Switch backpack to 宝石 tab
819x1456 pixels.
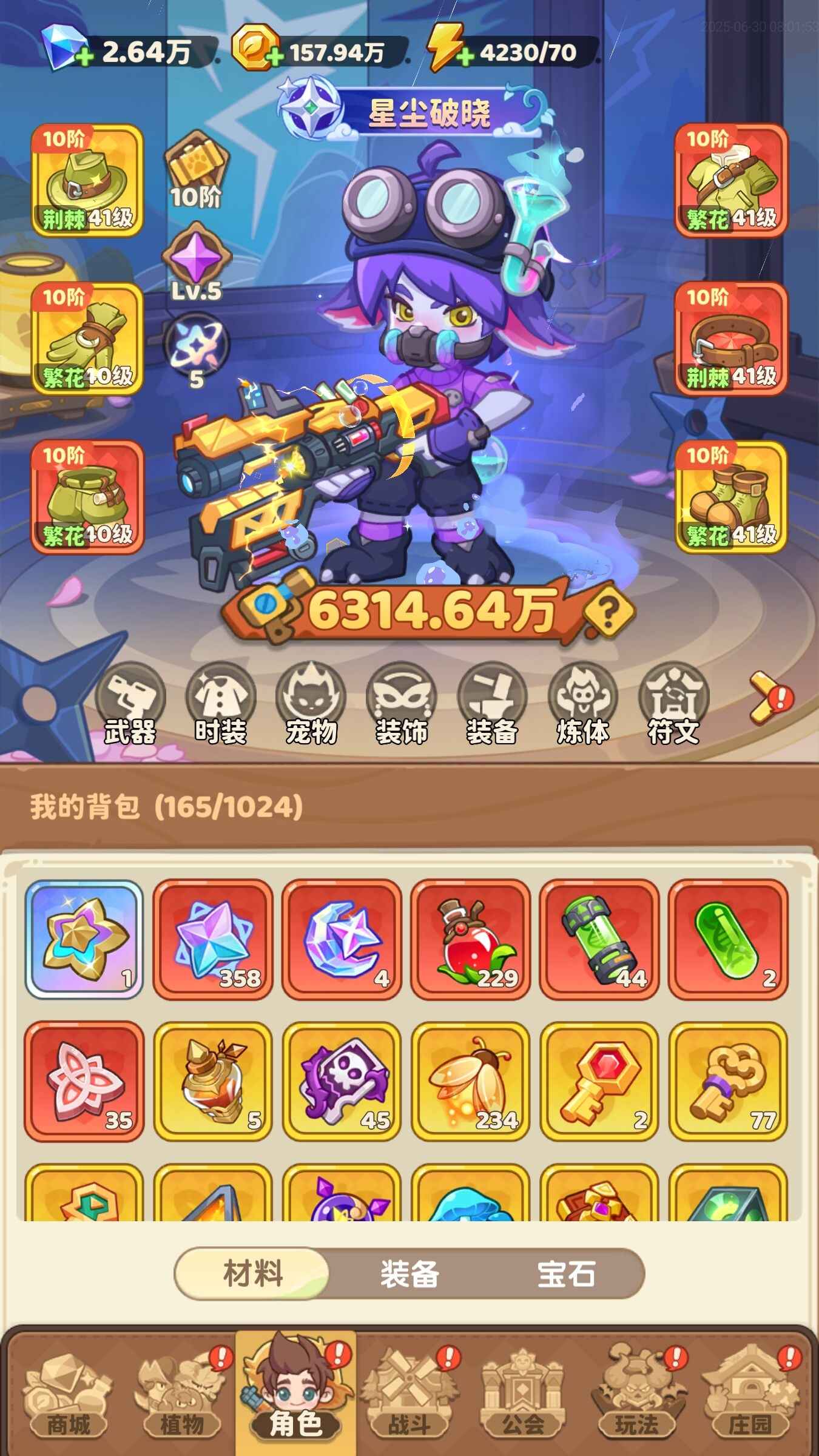[x=565, y=1274]
